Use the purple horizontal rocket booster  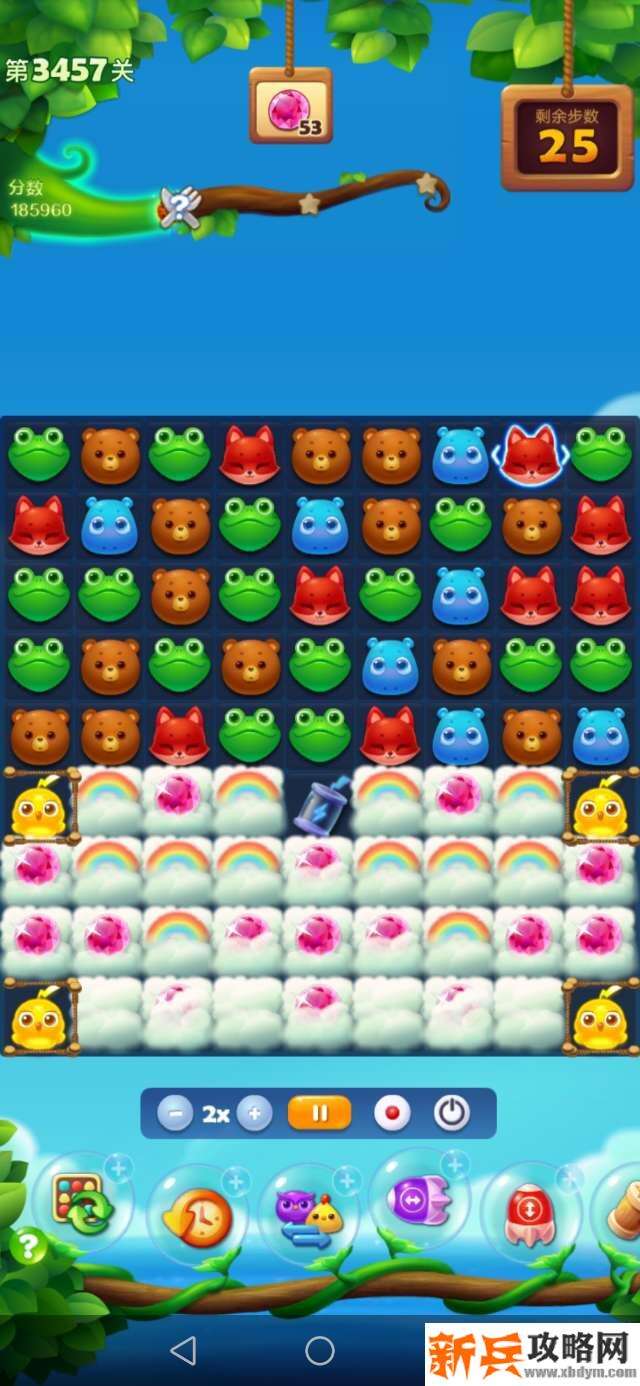pos(419,1198)
